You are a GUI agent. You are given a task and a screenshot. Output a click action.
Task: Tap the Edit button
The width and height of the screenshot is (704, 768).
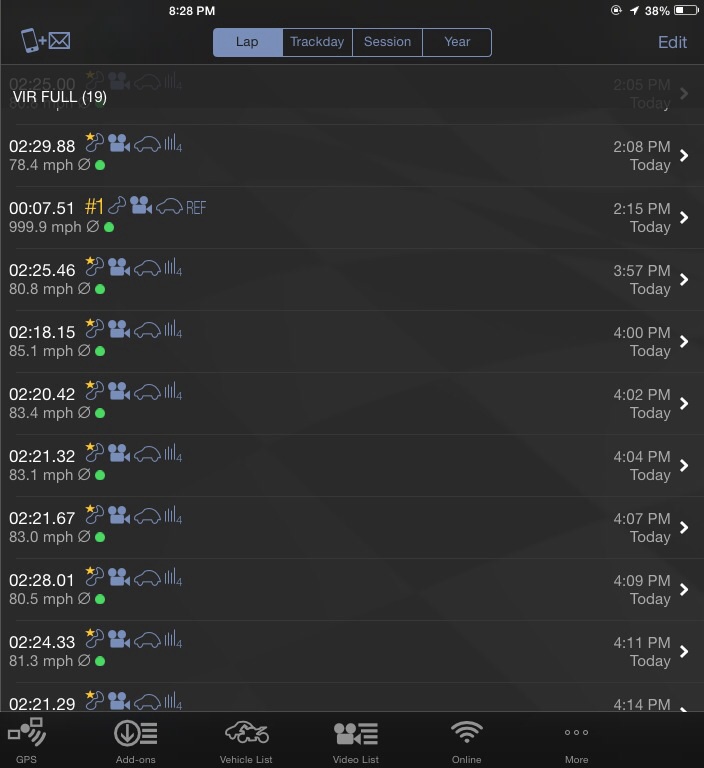tap(672, 42)
